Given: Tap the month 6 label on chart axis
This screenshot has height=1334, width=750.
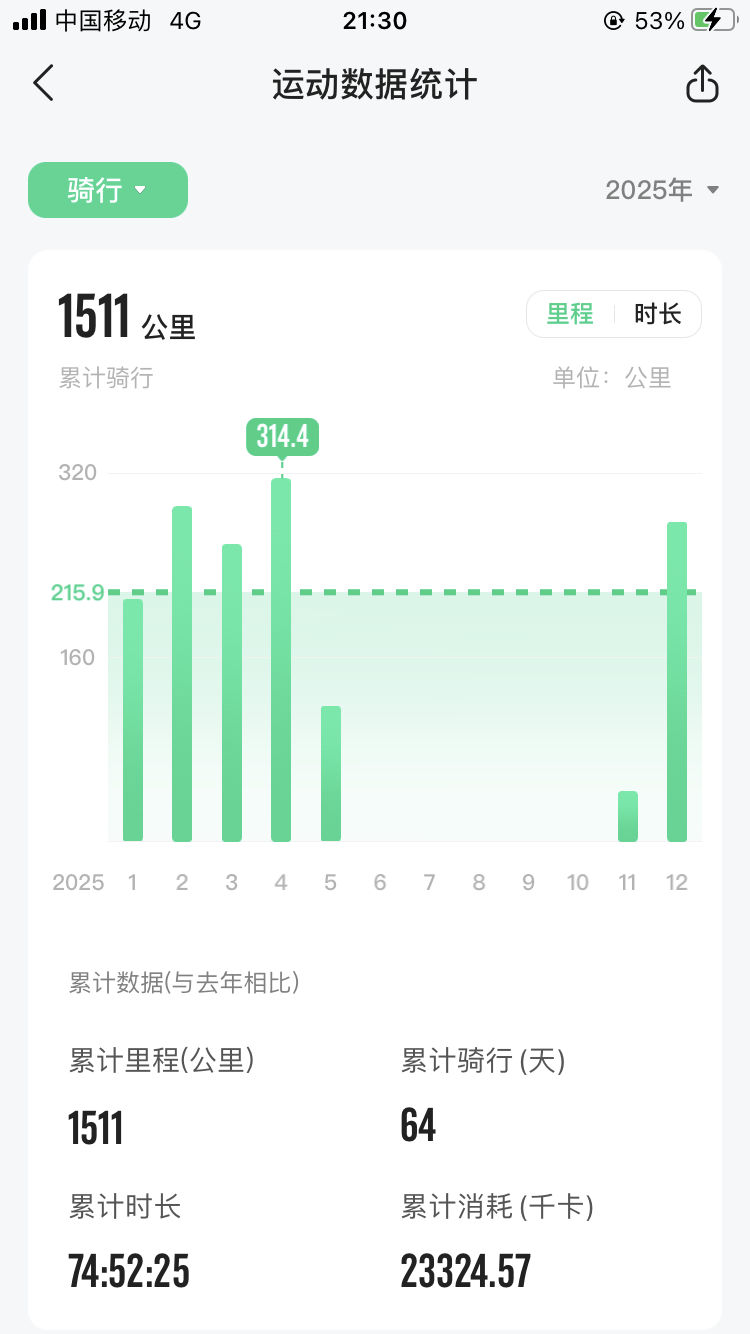Looking at the screenshot, I should point(379,882).
